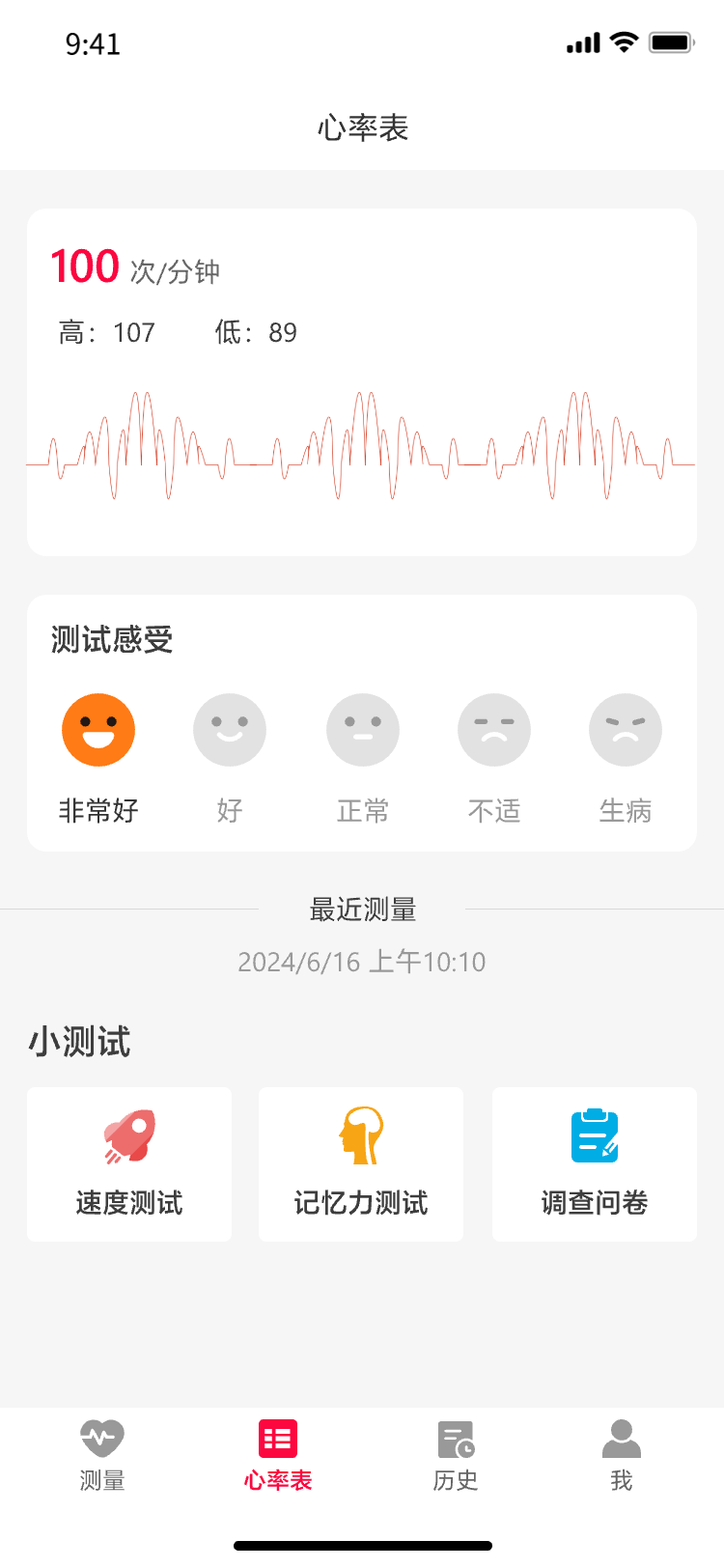Select the 不适 mood face
Viewport: 724px width, 1568px height.
point(493,730)
